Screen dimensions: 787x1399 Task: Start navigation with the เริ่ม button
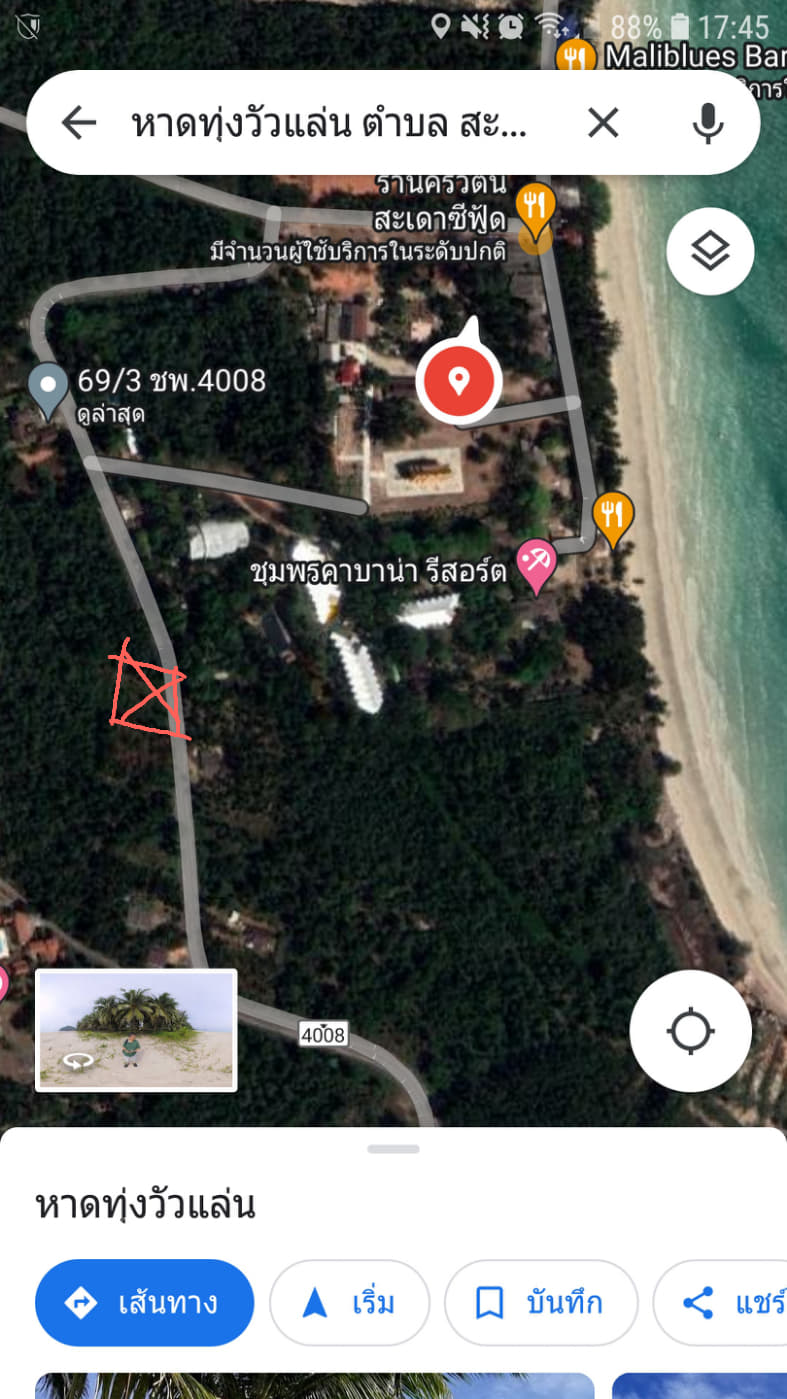coord(349,1302)
